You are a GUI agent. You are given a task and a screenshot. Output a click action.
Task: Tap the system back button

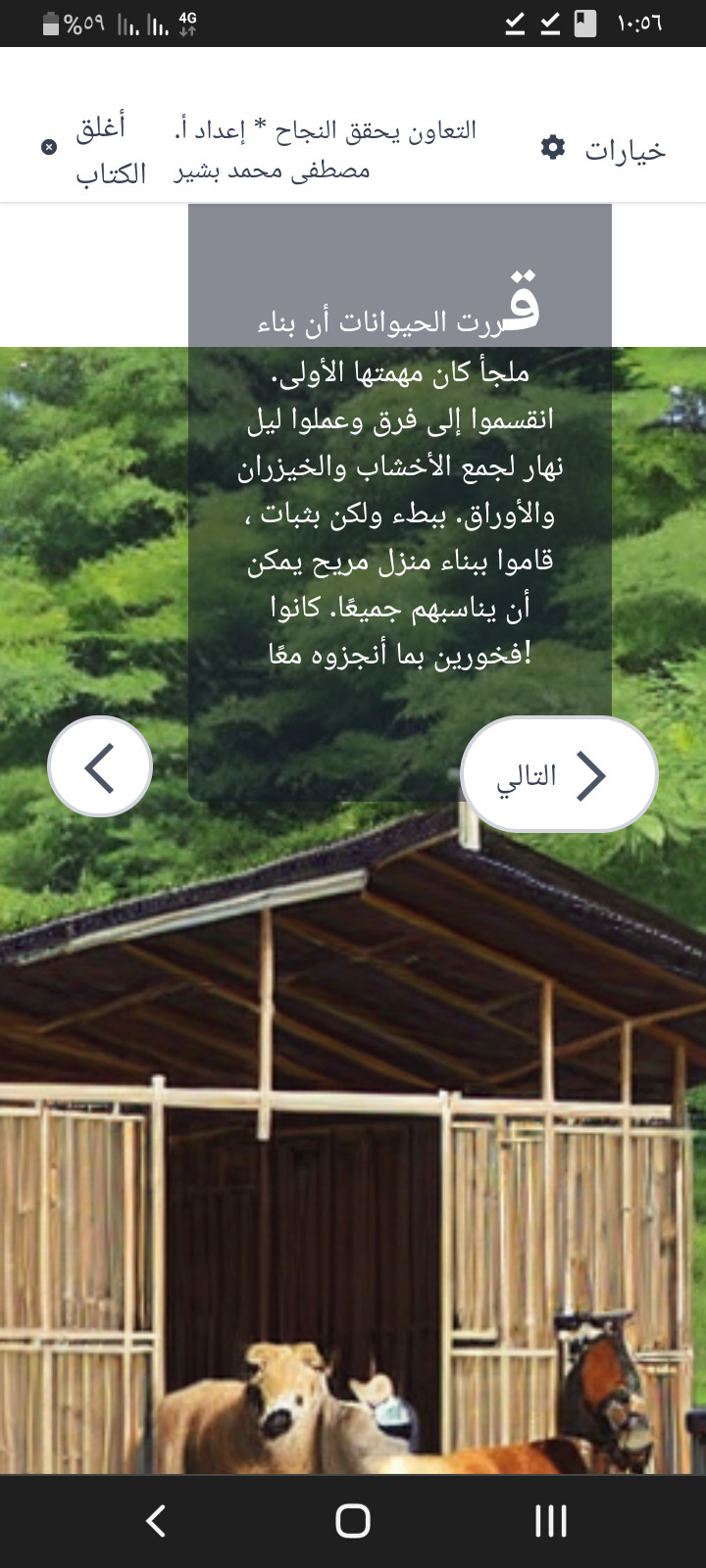coord(156,1521)
